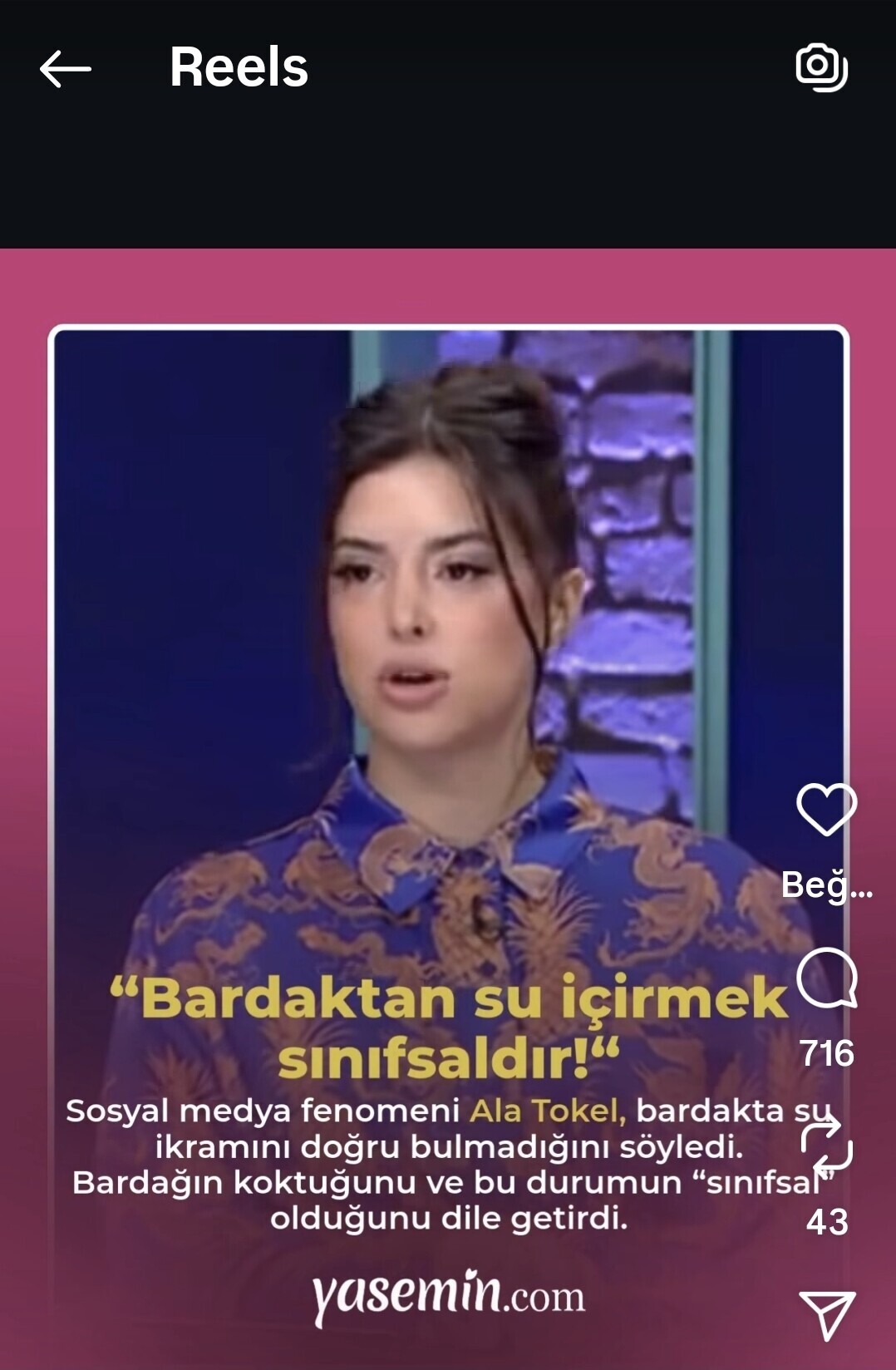Share this reel via the paper plane
Image resolution: width=896 pixels, height=1370 pixels.
pos(826,1314)
